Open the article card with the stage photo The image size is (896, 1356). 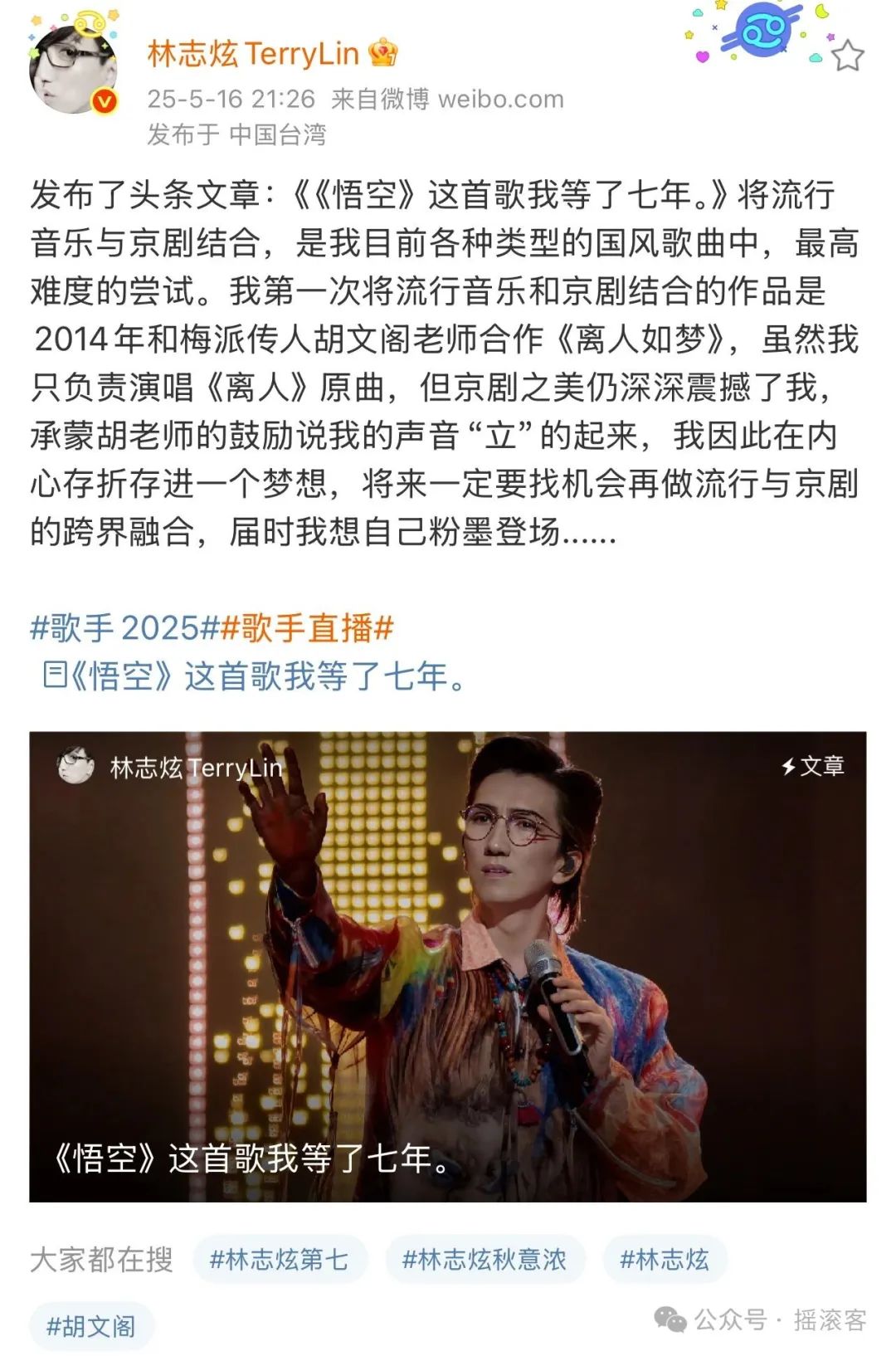pos(448,967)
